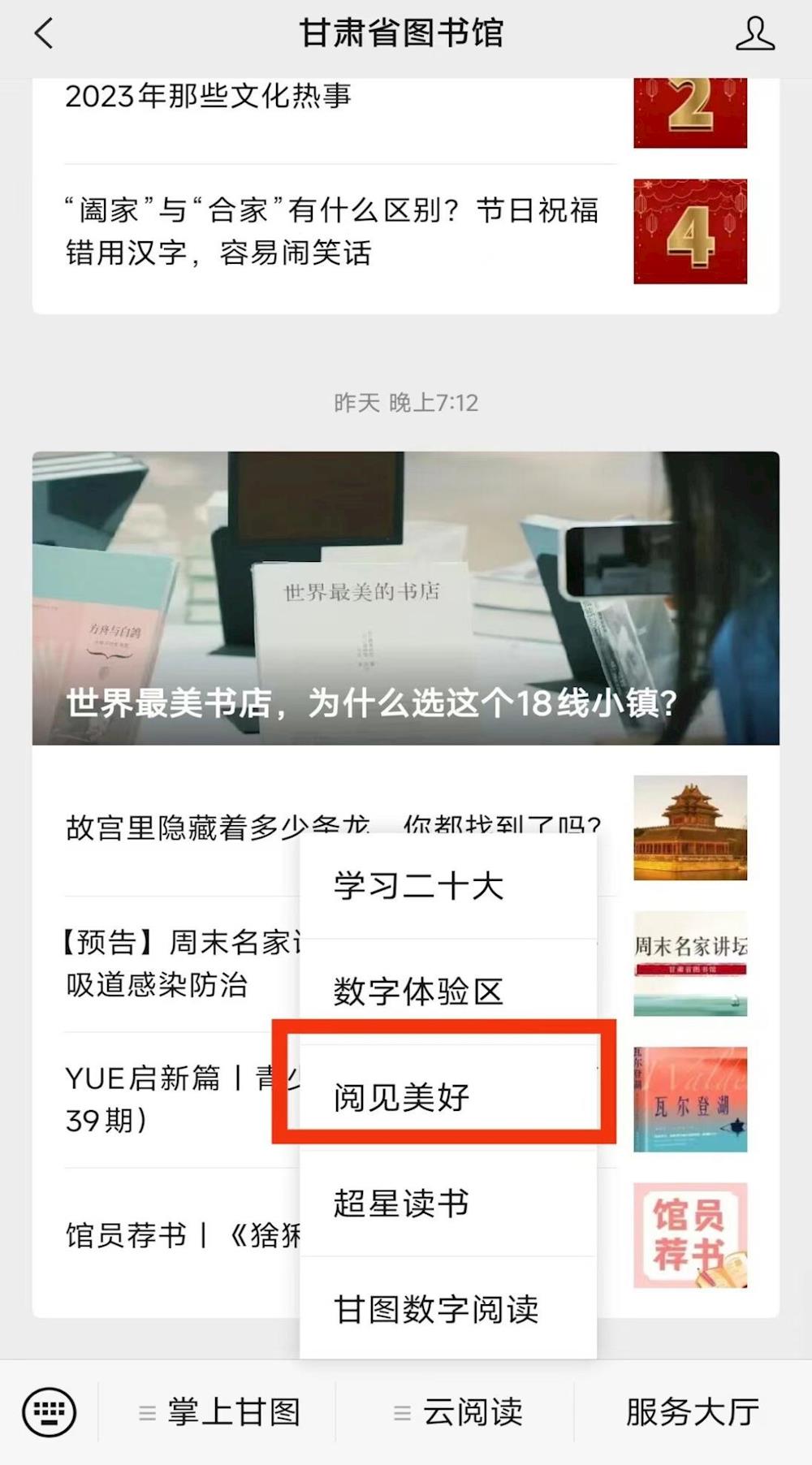Screen dimensions: 812x1465
Task: Open the account profile icon
Action: pos(754,34)
